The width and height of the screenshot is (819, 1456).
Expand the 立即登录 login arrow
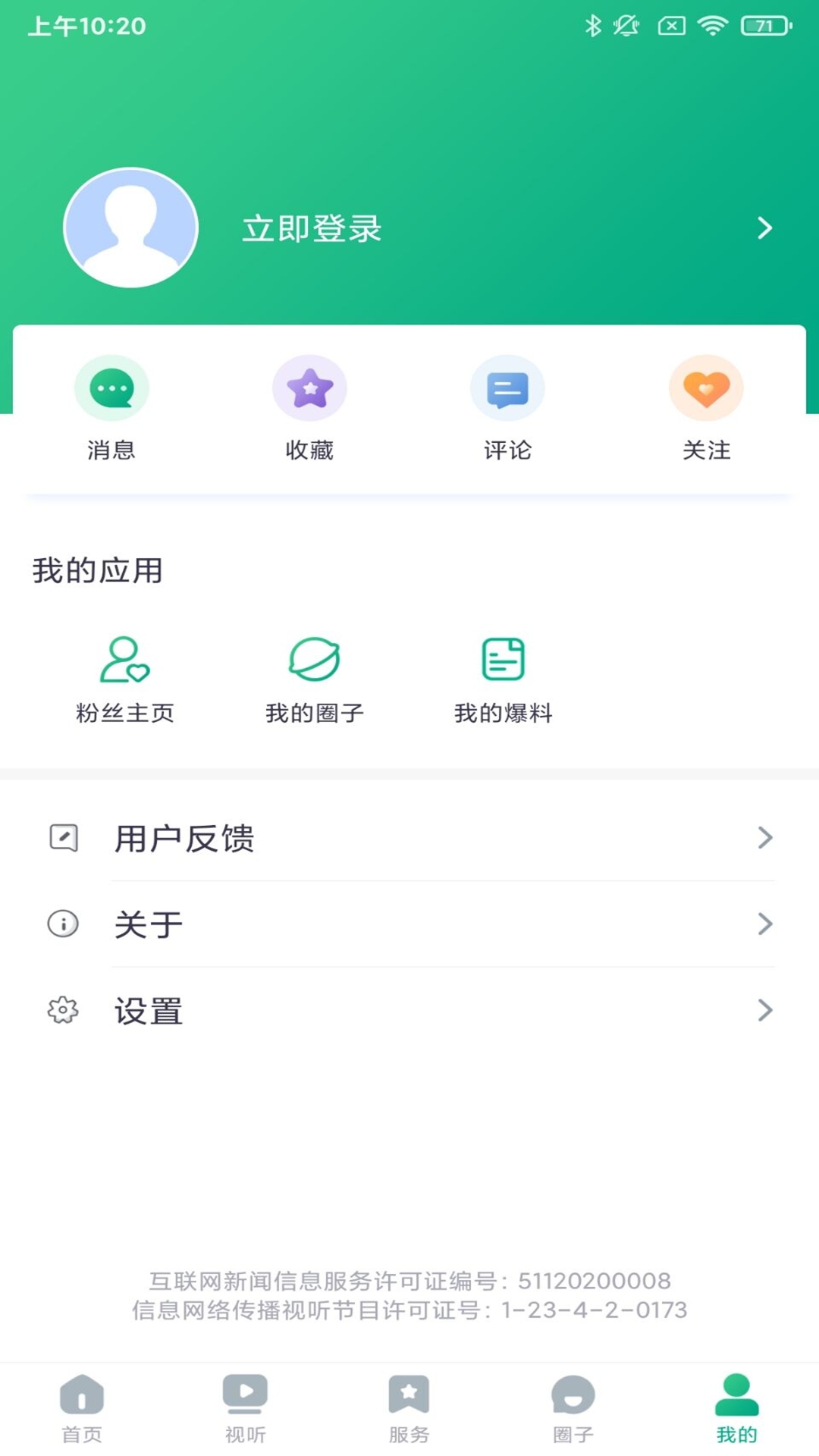click(764, 228)
